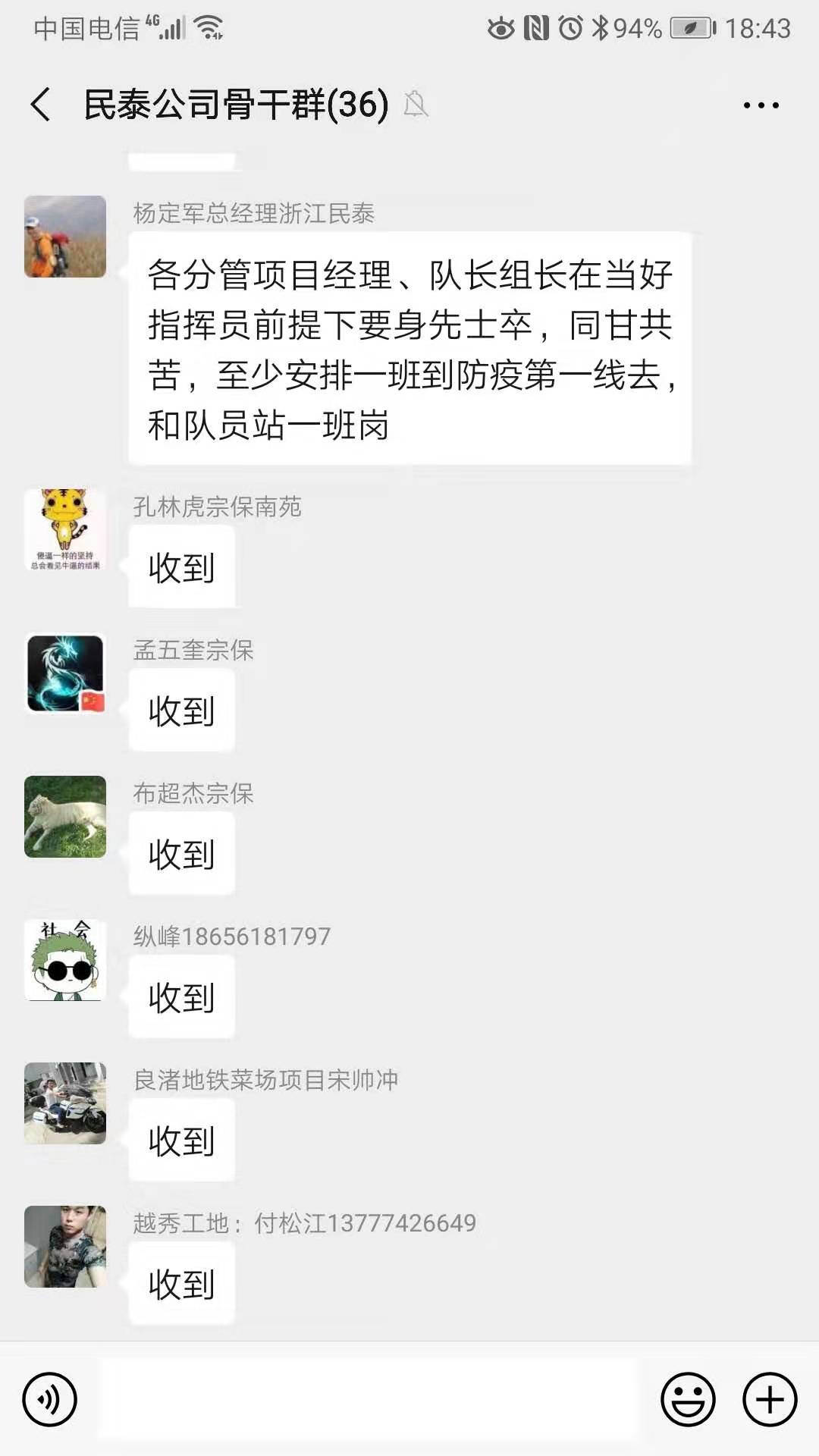Switch to voice message input
The height and width of the screenshot is (1456, 819).
(x=50, y=1399)
